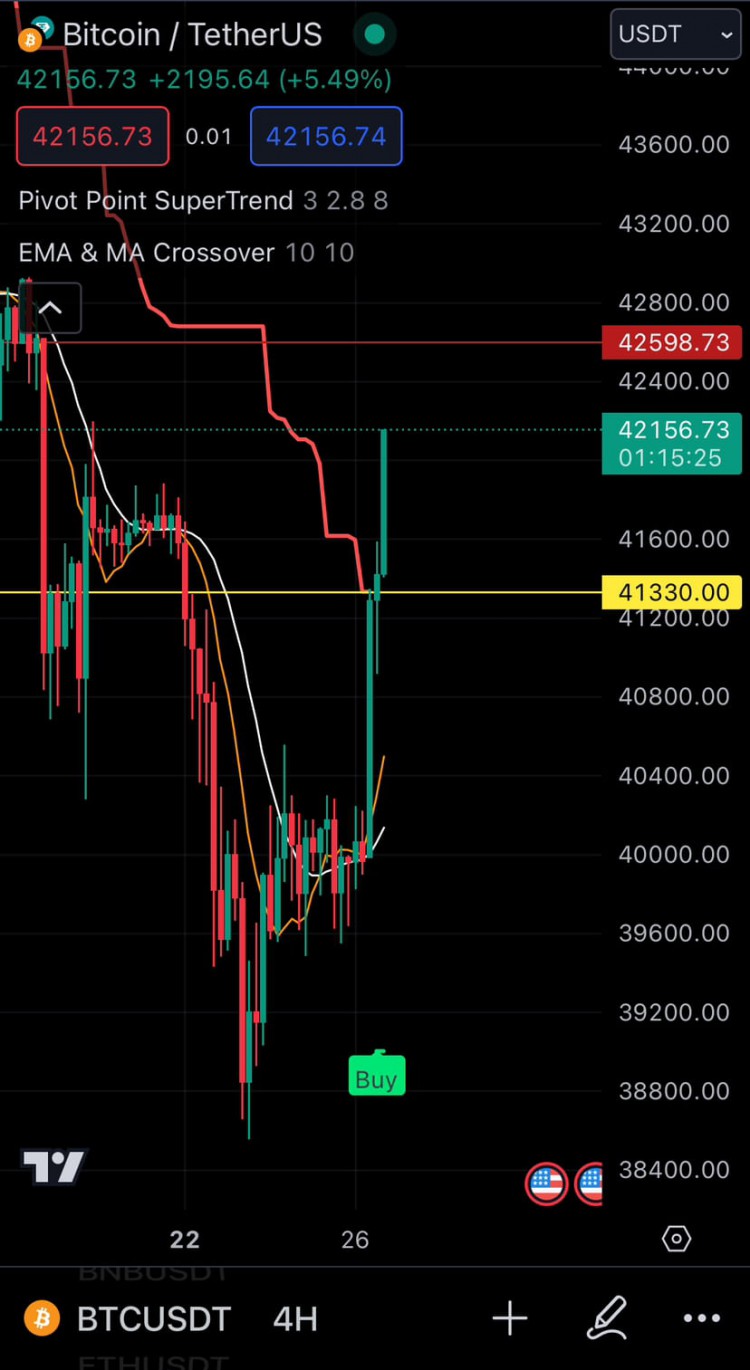This screenshot has width=750, height=1370.
Task: Collapse the indicator legend with the chevron
Action: tap(50, 309)
